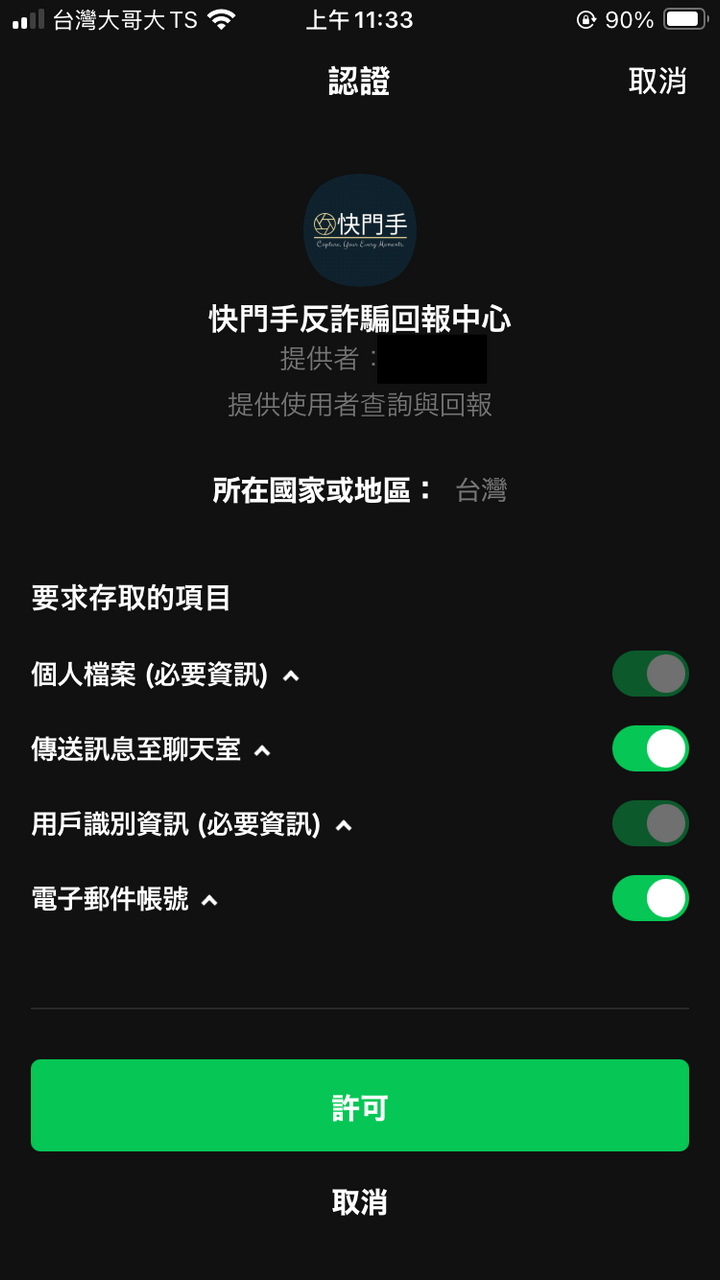
Task: Disable the 傳送訊息至聊天室 switch
Action: coord(650,748)
